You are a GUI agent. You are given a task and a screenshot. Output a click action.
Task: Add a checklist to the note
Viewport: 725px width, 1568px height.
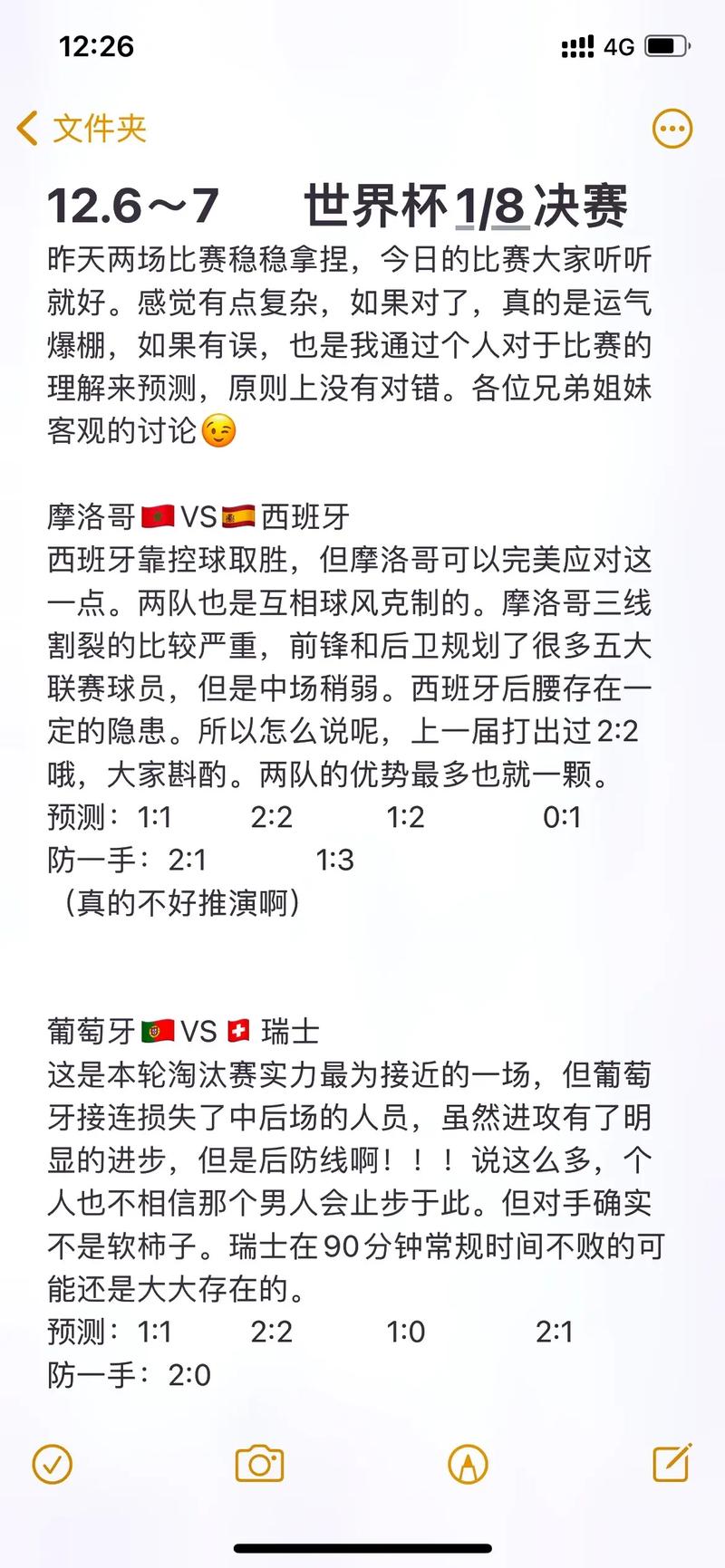(52, 1464)
